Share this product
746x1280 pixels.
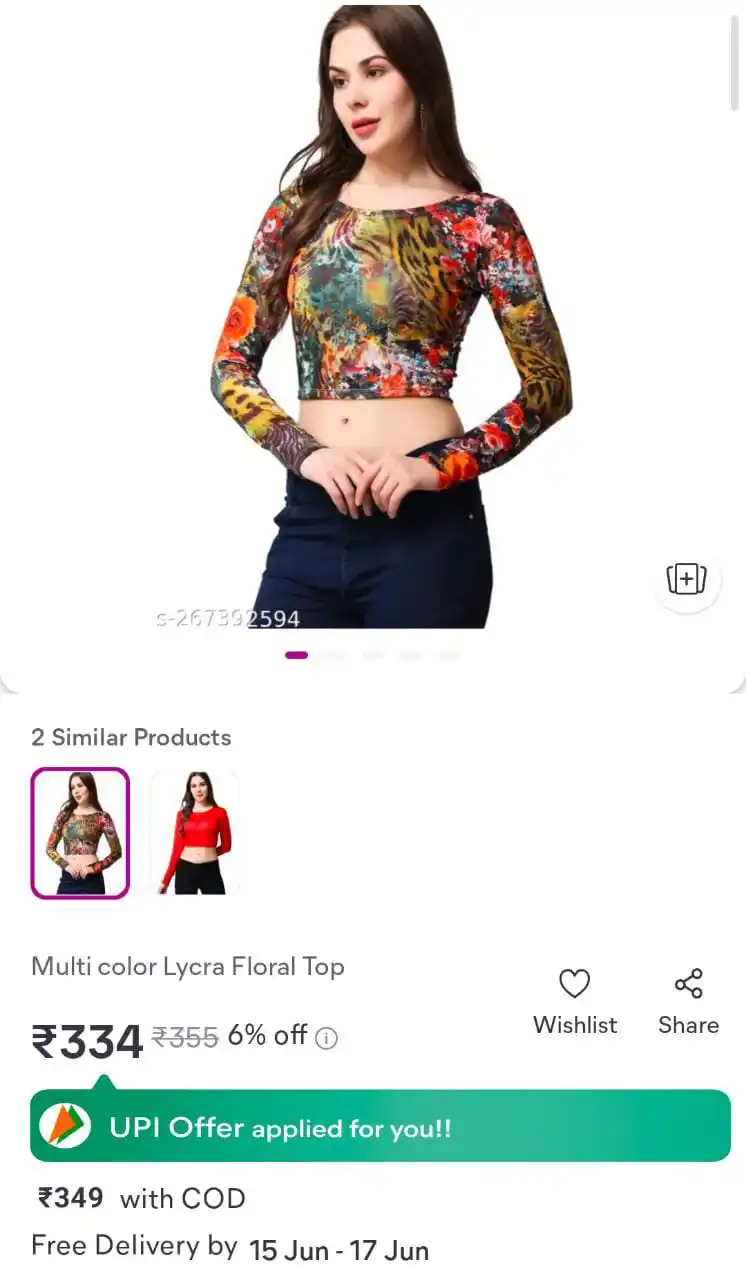[688, 1001]
